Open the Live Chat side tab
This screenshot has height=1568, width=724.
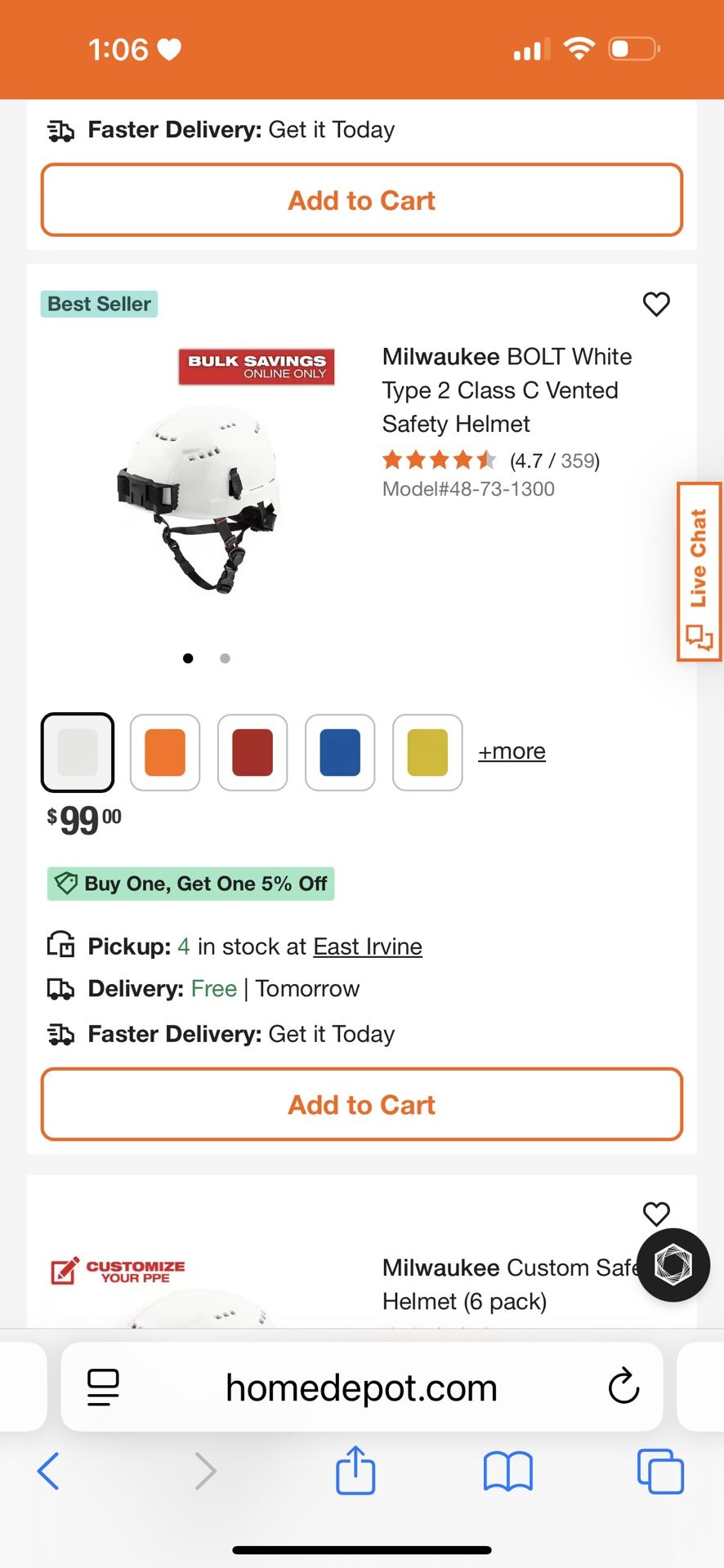point(699,572)
